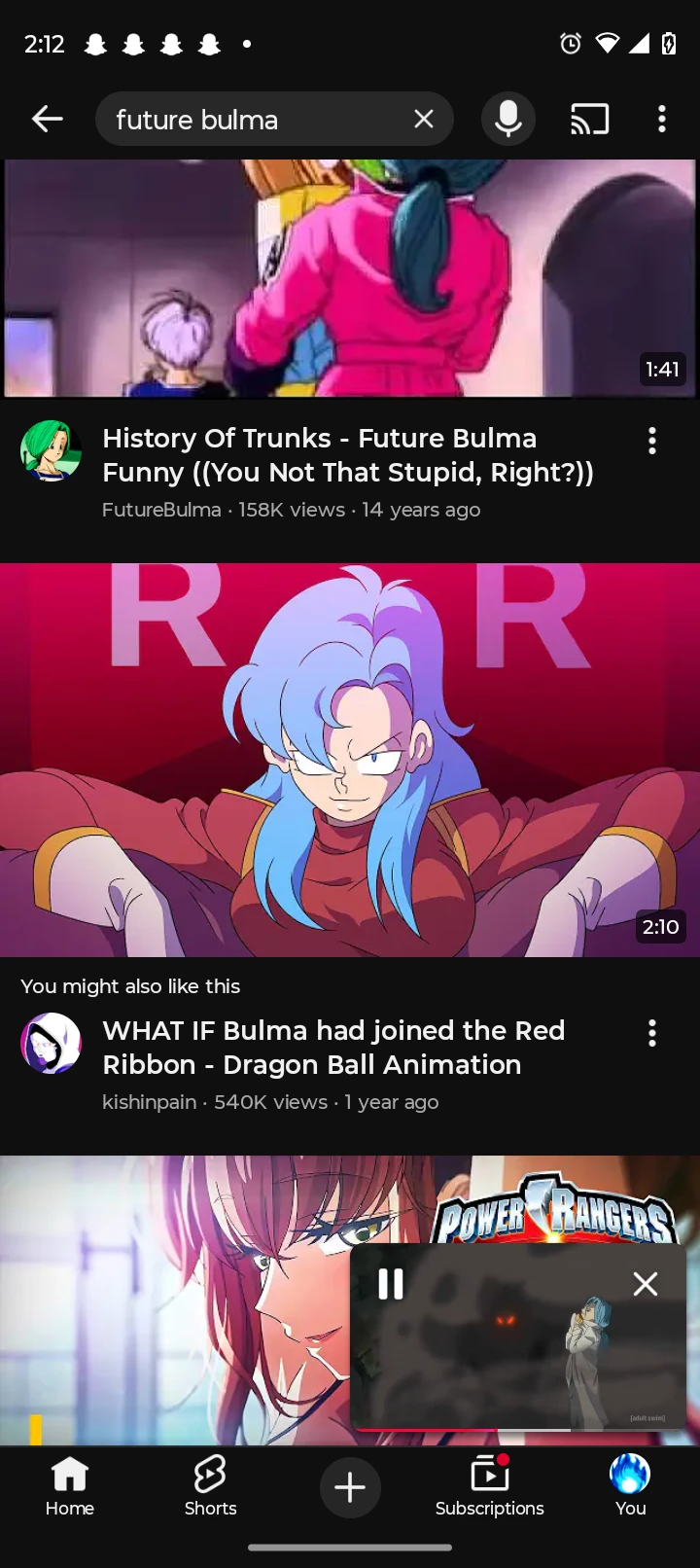This screenshot has height=1568, width=700.
Task: Clear the search query text
Action: [423, 119]
